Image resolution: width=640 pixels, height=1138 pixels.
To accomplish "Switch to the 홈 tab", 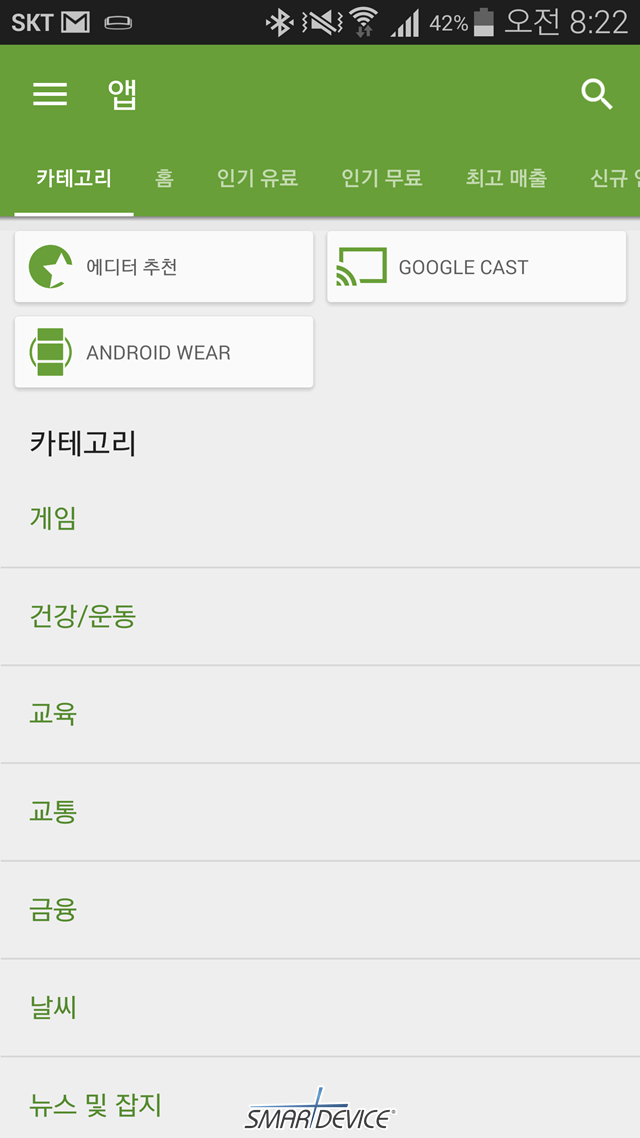I will tap(165, 179).
